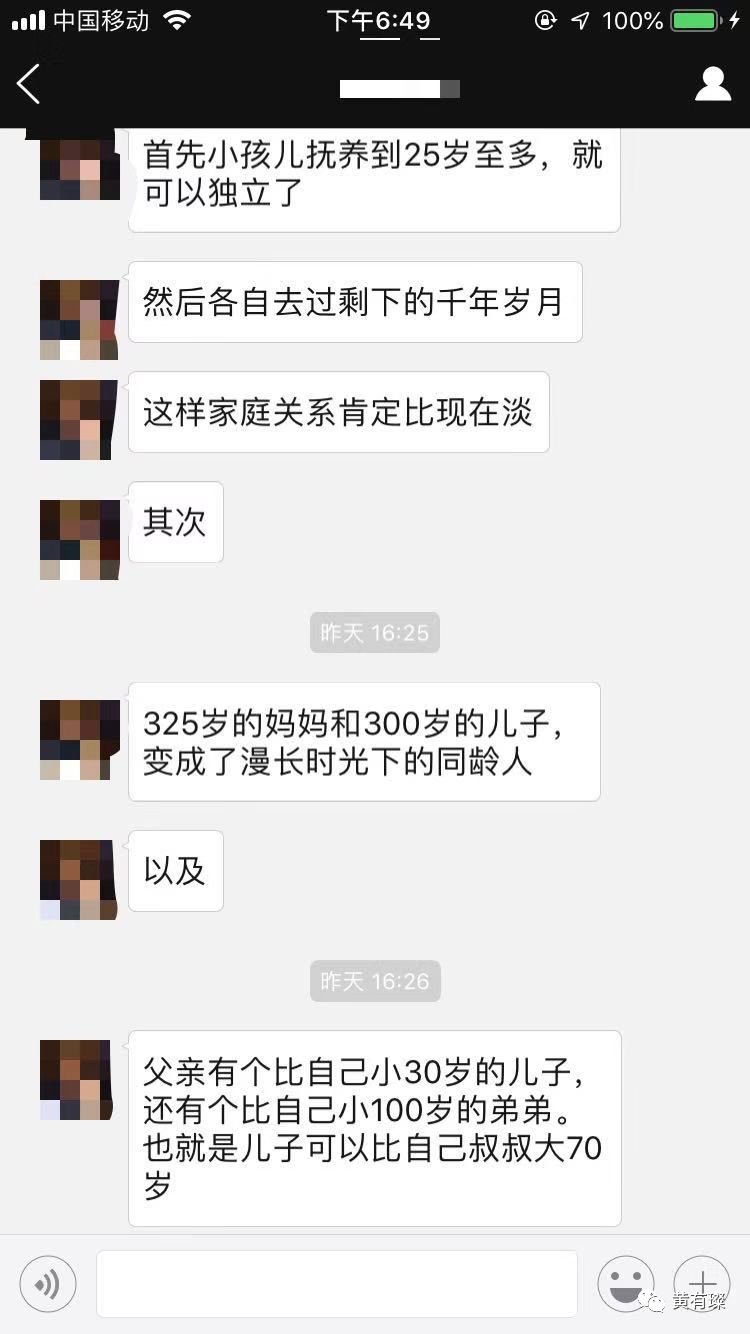This screenshot has width=750, height=1334.
Task: Tap the time display showing 下午6:49
Action: coord(375,20)
